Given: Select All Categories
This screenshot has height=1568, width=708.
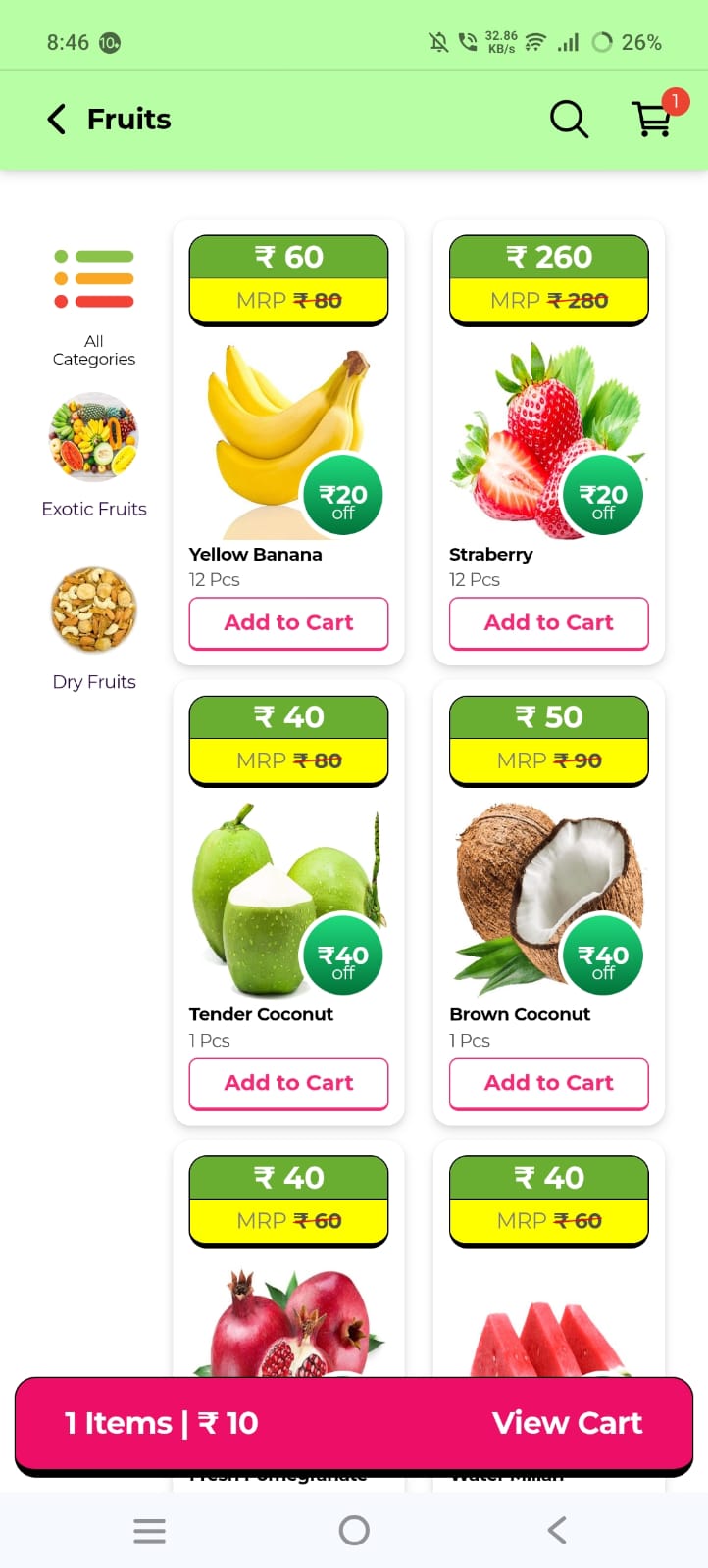Looking at the screenshot, I should 94,304.
